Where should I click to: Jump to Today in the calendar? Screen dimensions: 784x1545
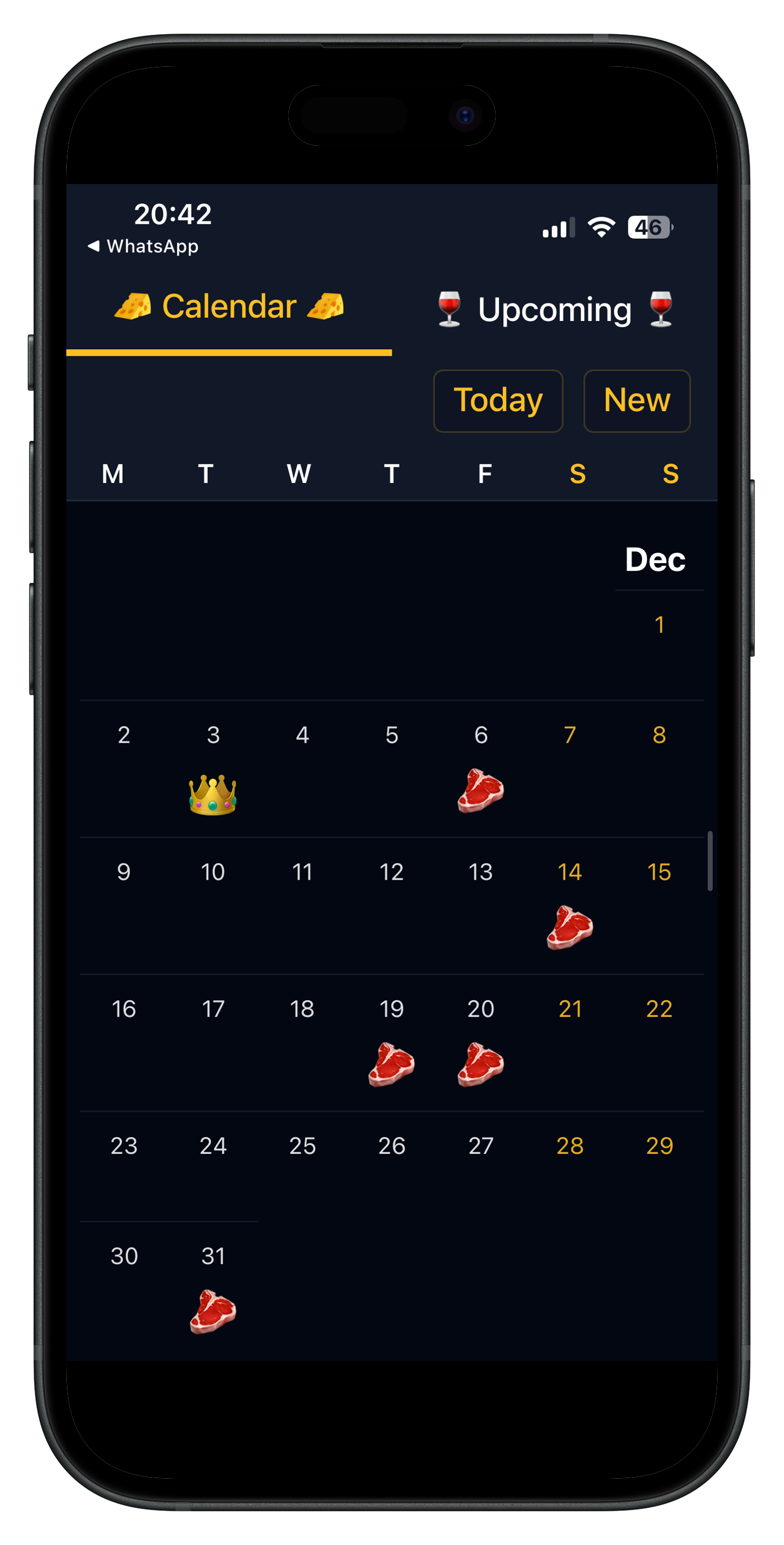[498, 401]
